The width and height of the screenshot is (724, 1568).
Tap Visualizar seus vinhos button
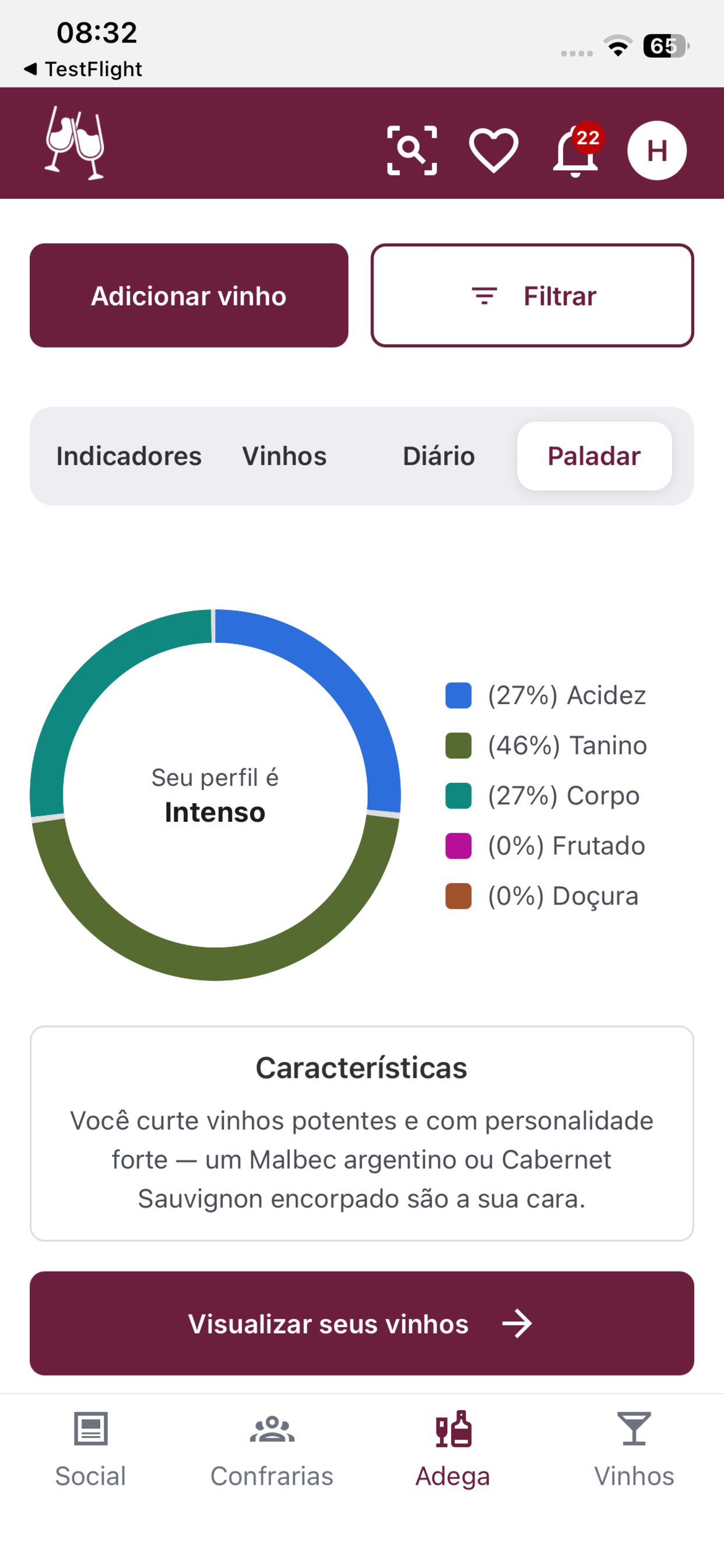(x=362, y=1324)
